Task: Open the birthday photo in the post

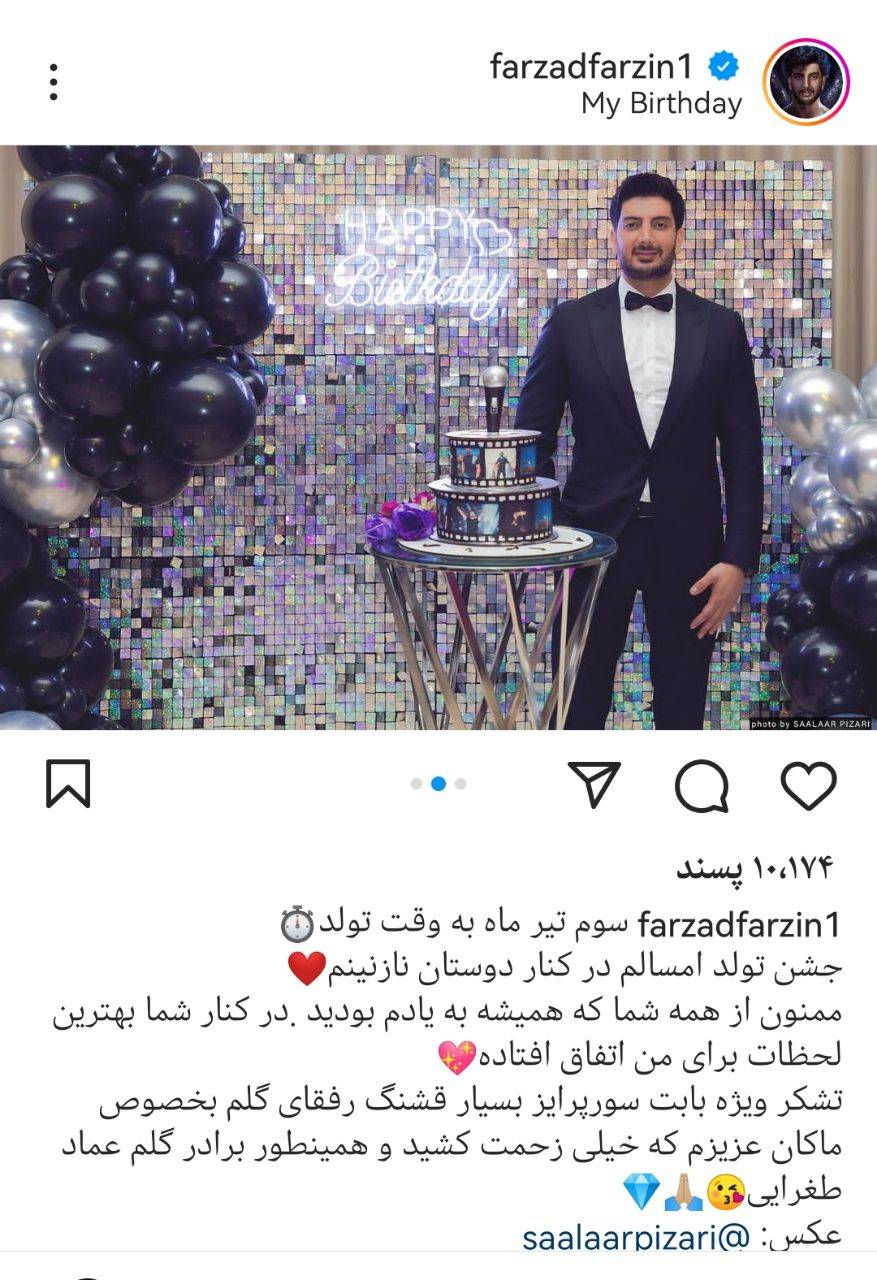Action: (x=438, y=438)
